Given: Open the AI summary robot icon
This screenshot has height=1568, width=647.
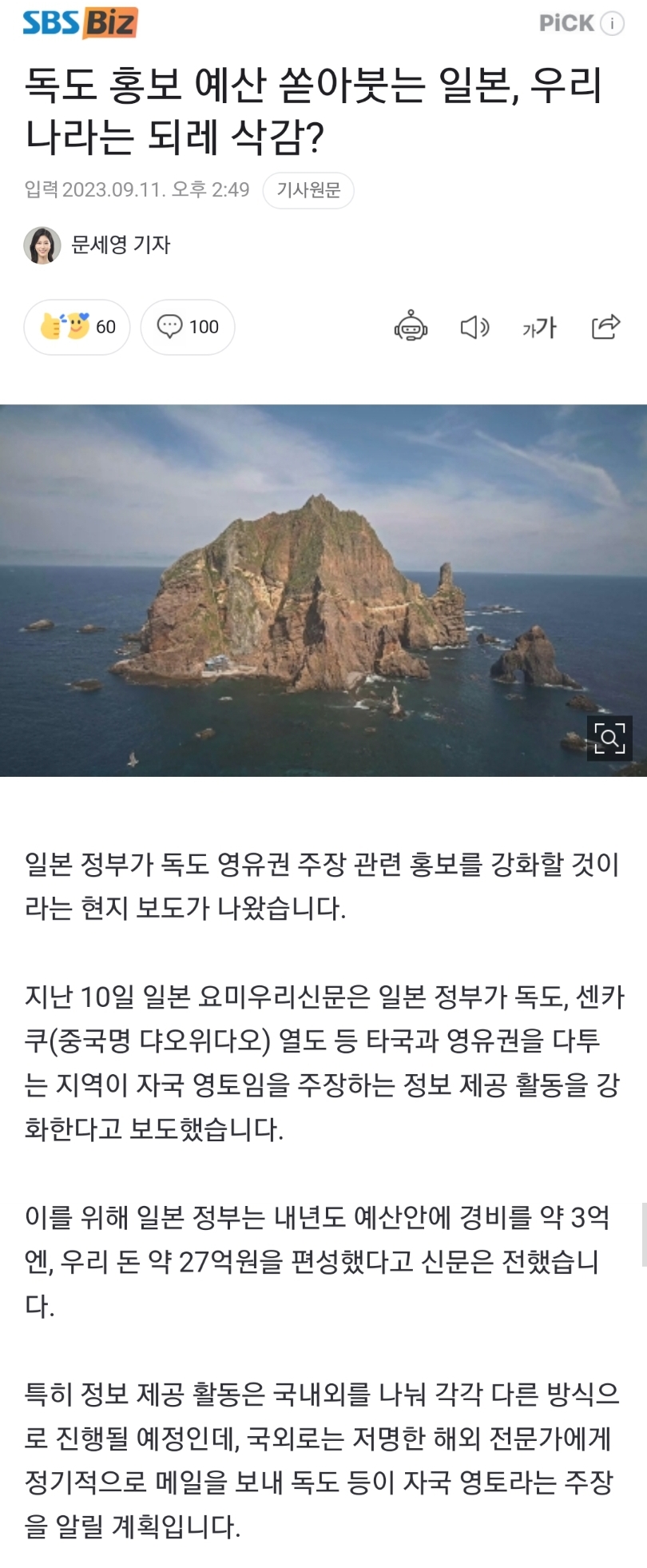Looking at the screenshot, I should (x=411, y=326).
